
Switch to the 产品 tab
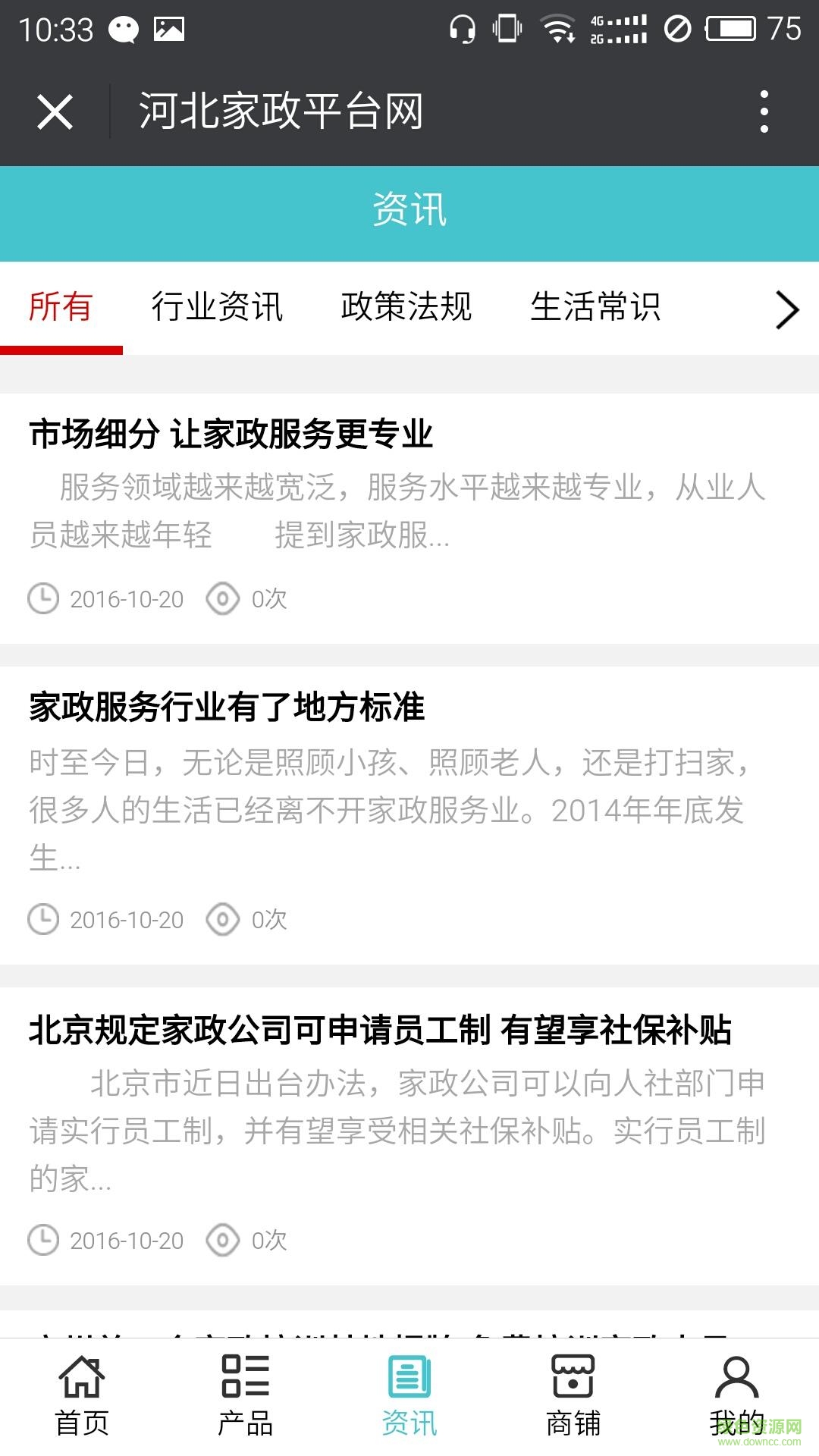click(x=245, y=1395)
